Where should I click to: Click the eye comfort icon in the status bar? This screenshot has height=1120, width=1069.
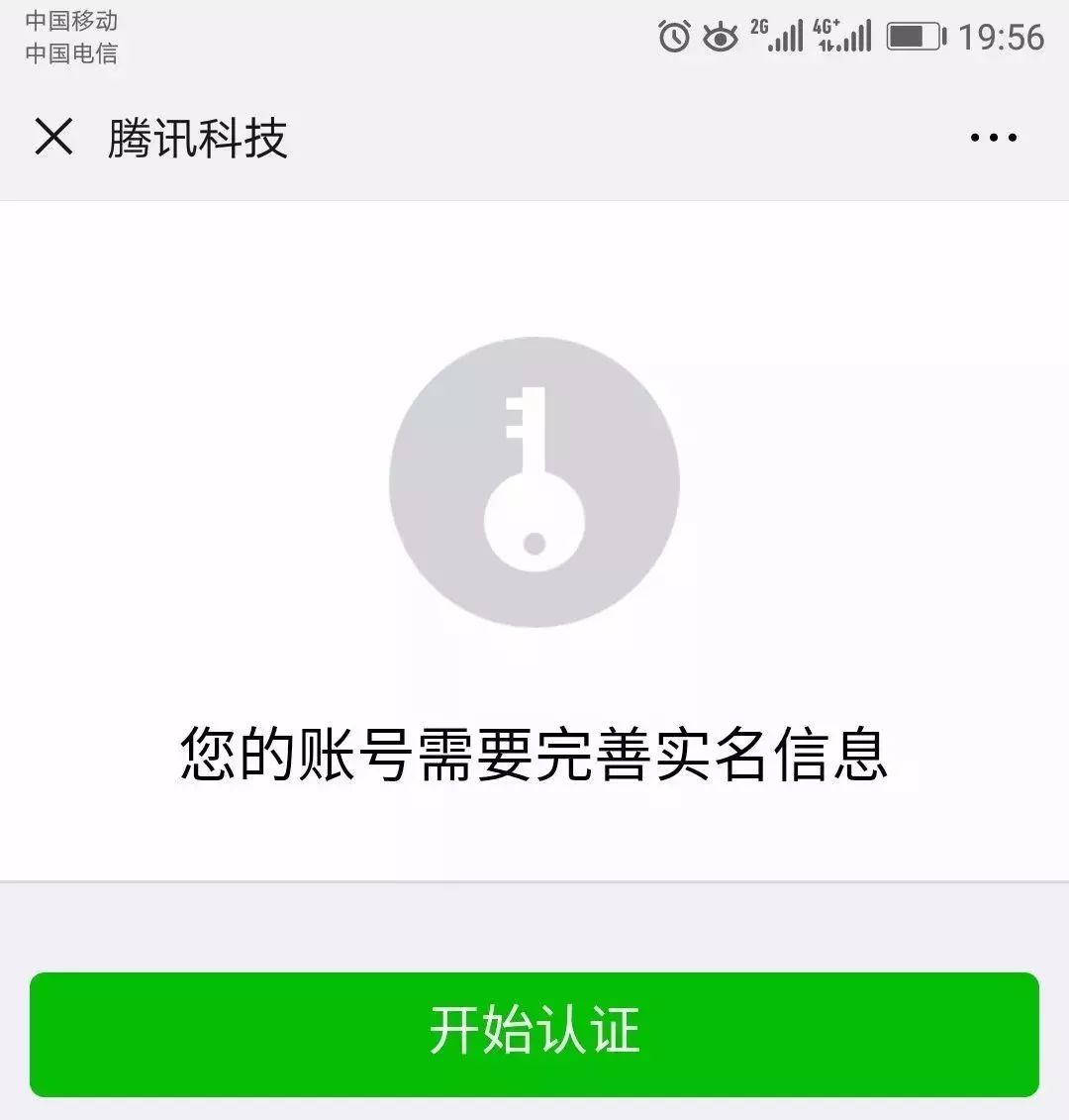point(722,35)
